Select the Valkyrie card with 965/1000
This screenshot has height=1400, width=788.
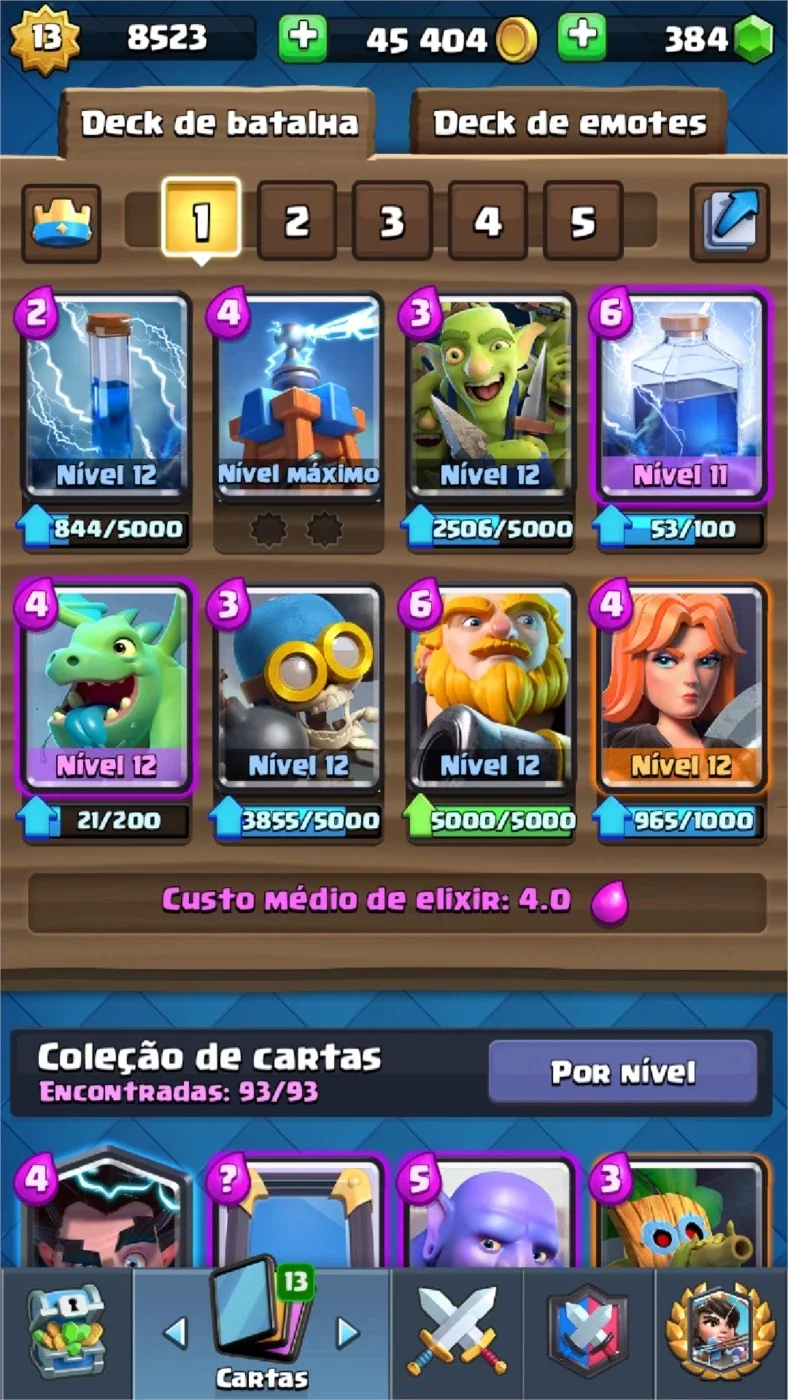tap(682, 688)
